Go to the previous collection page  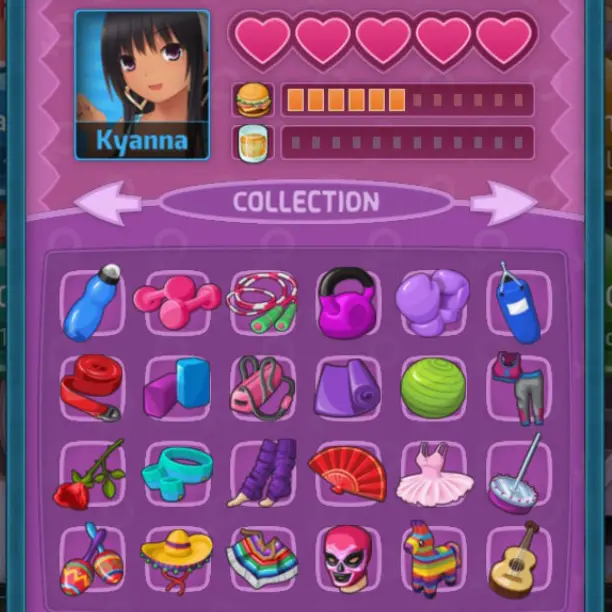[108, 203]
